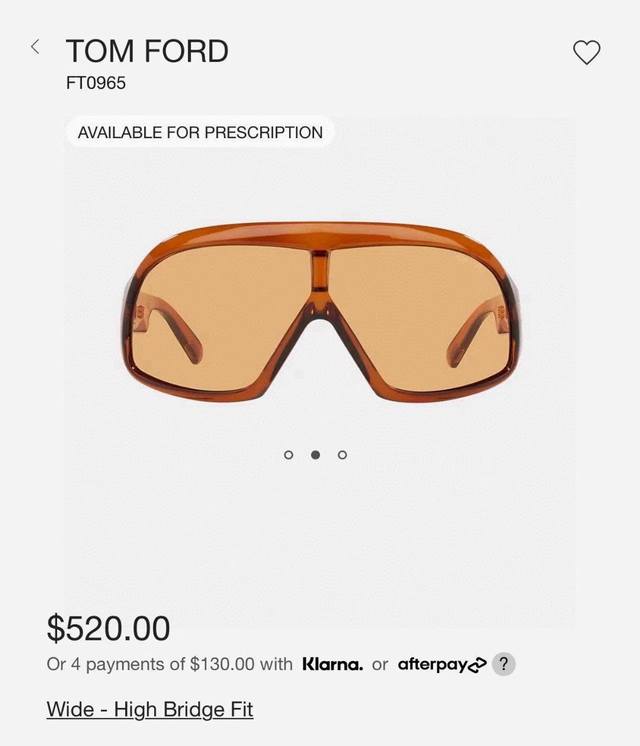Select the first image page dot
Image resolution: width=640 pixels, height=746 pixels.
pos(288,455)
